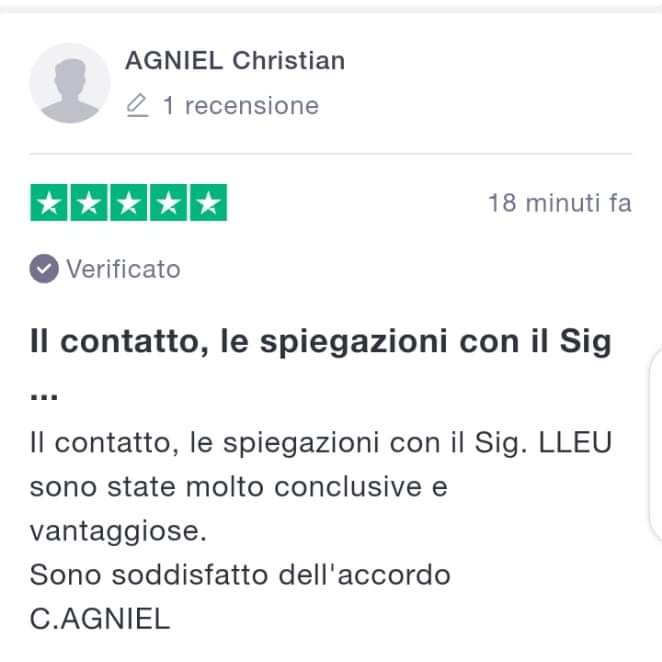Open the review titled Il contatto, le spiegazioni
The image size is (662, 662).
point(320,342)
